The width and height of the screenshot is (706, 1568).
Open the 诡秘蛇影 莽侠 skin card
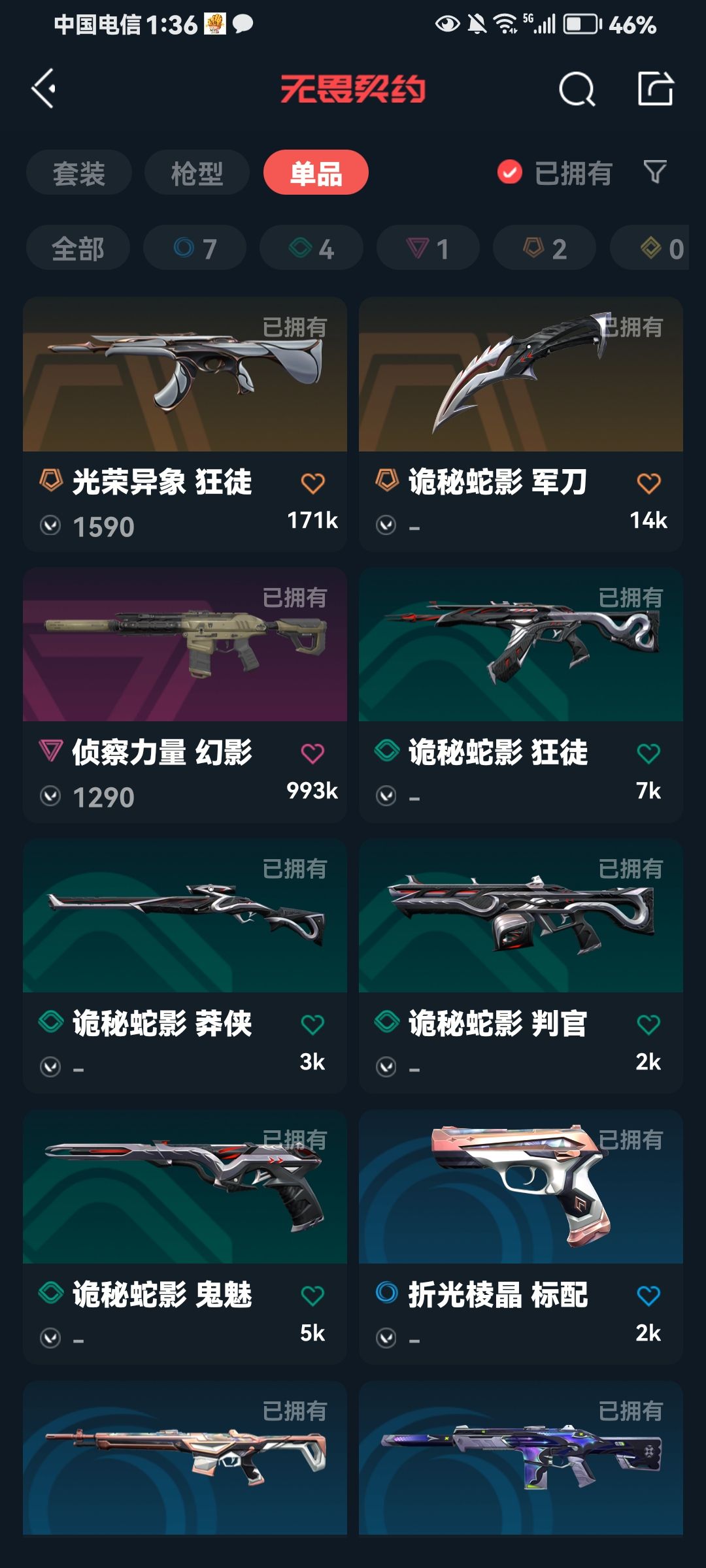(185, 966)
